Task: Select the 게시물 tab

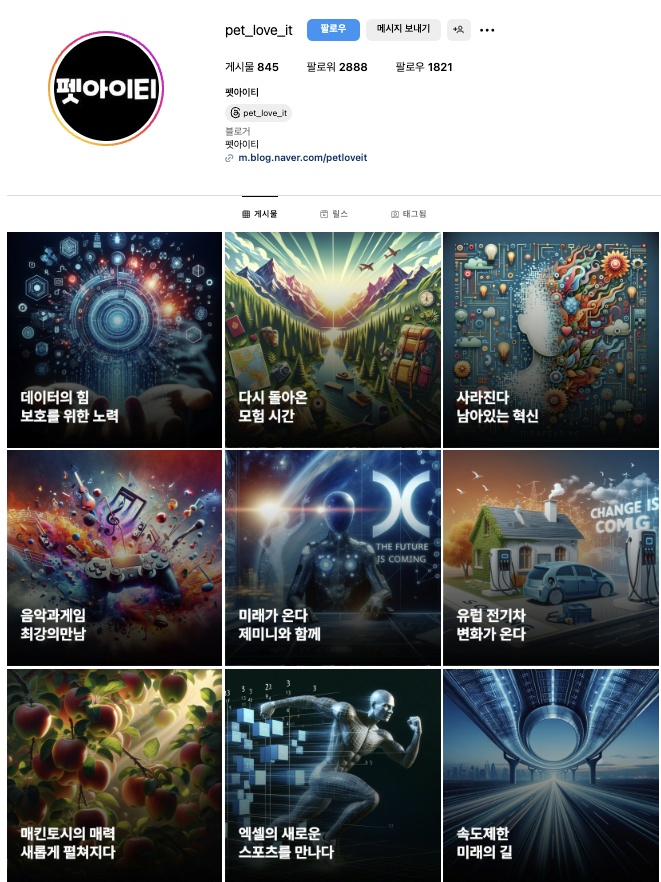Action: [260, 214]
